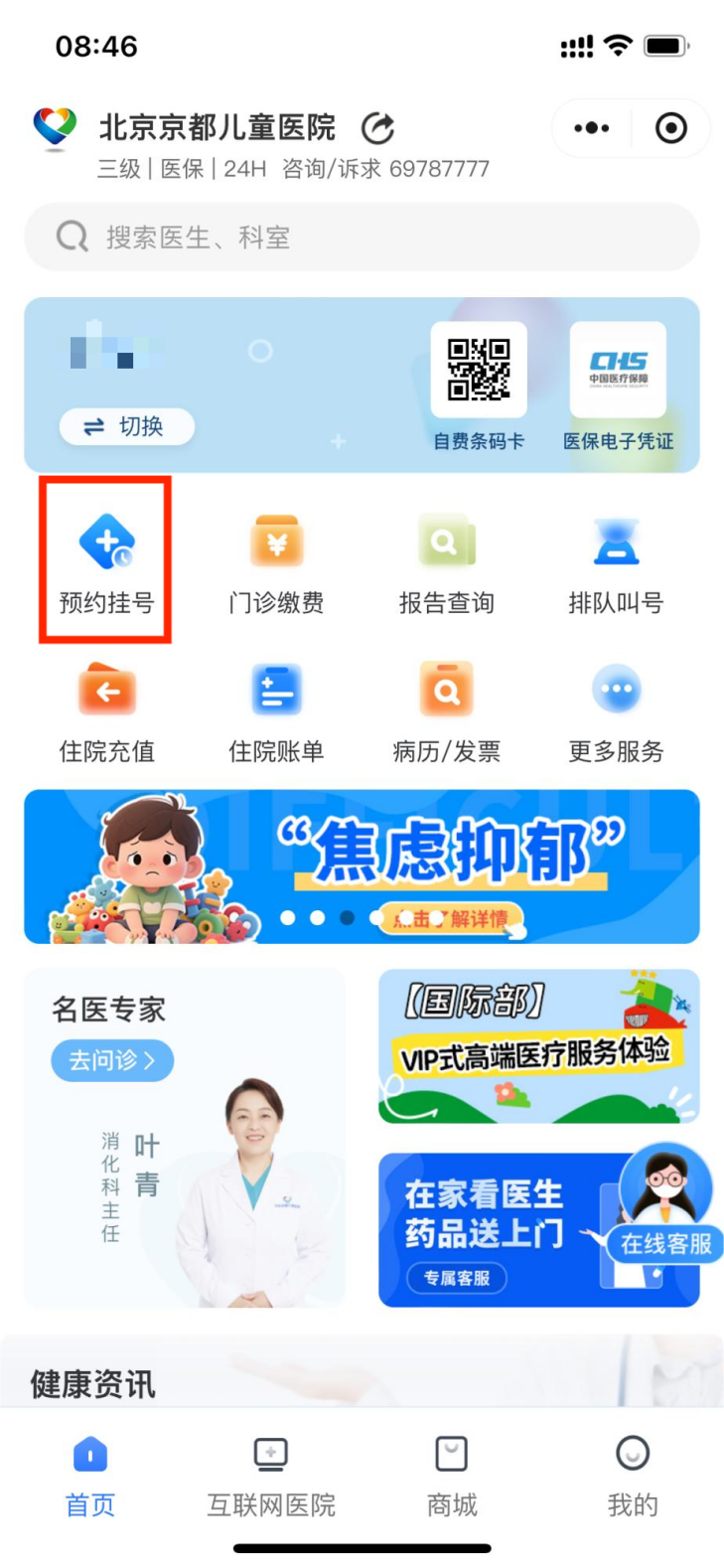Open 报告查询 report lookup
The image size is (724, 1568).
click(x=446, y=561)
